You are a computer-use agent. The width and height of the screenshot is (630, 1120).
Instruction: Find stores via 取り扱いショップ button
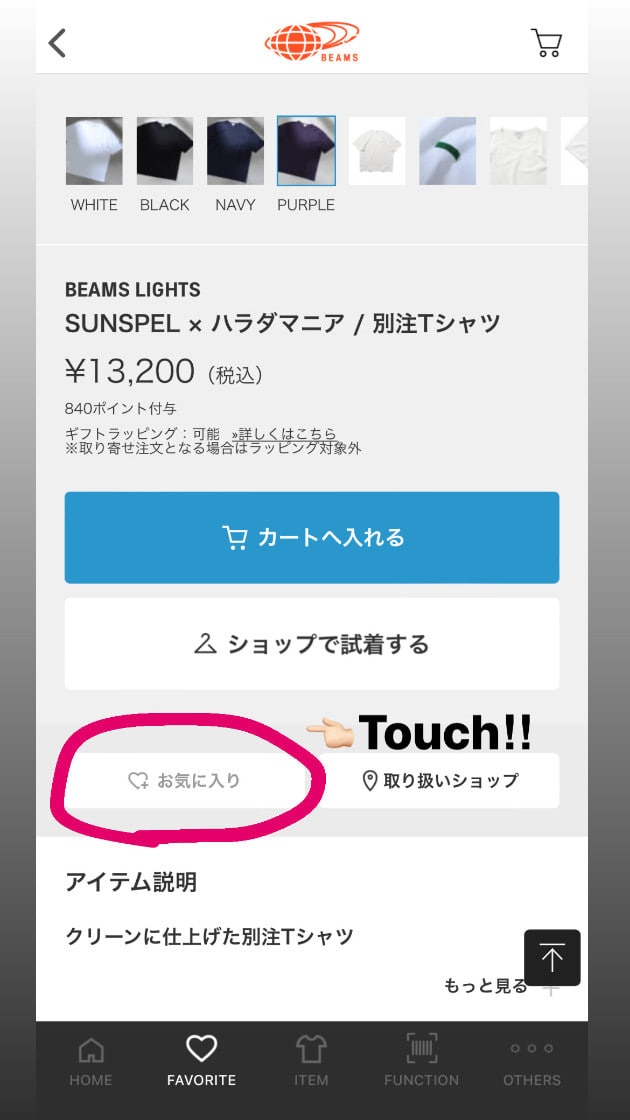click(441, 781)
